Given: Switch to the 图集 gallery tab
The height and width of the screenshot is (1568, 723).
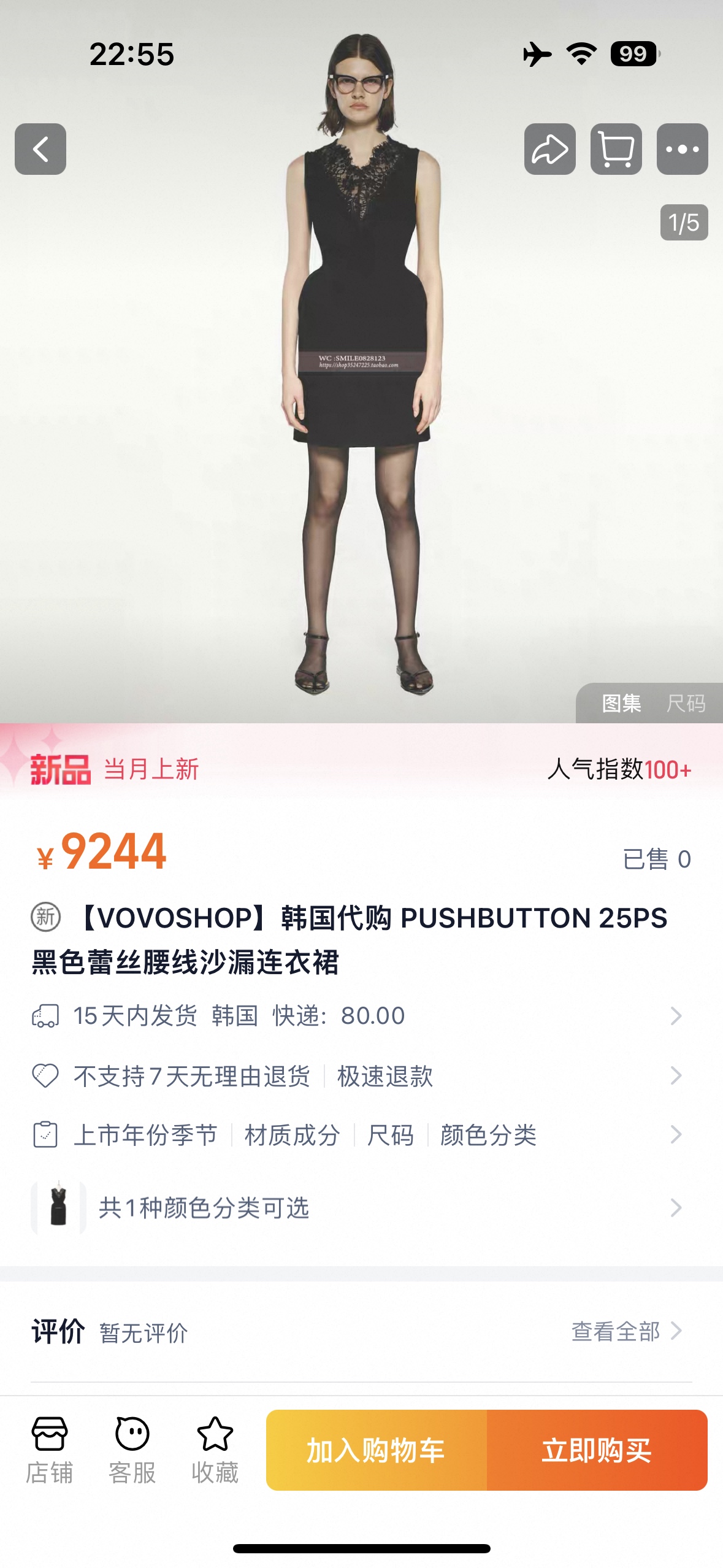Looking at the screenshot, I should (621, 703).
